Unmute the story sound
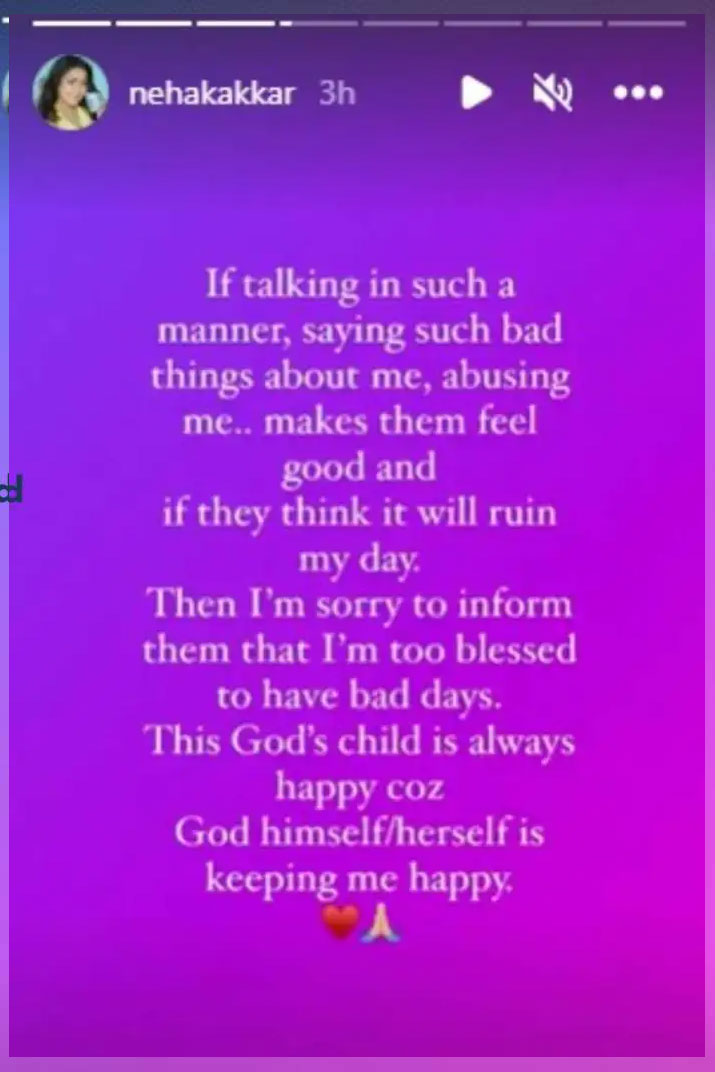 [553, 93]
